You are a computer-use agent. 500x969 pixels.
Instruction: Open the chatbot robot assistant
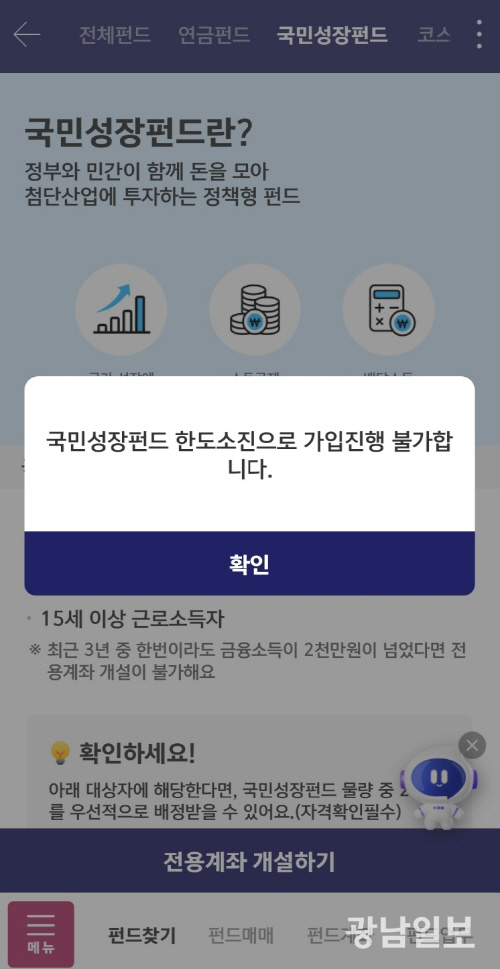tap(438, 789)
